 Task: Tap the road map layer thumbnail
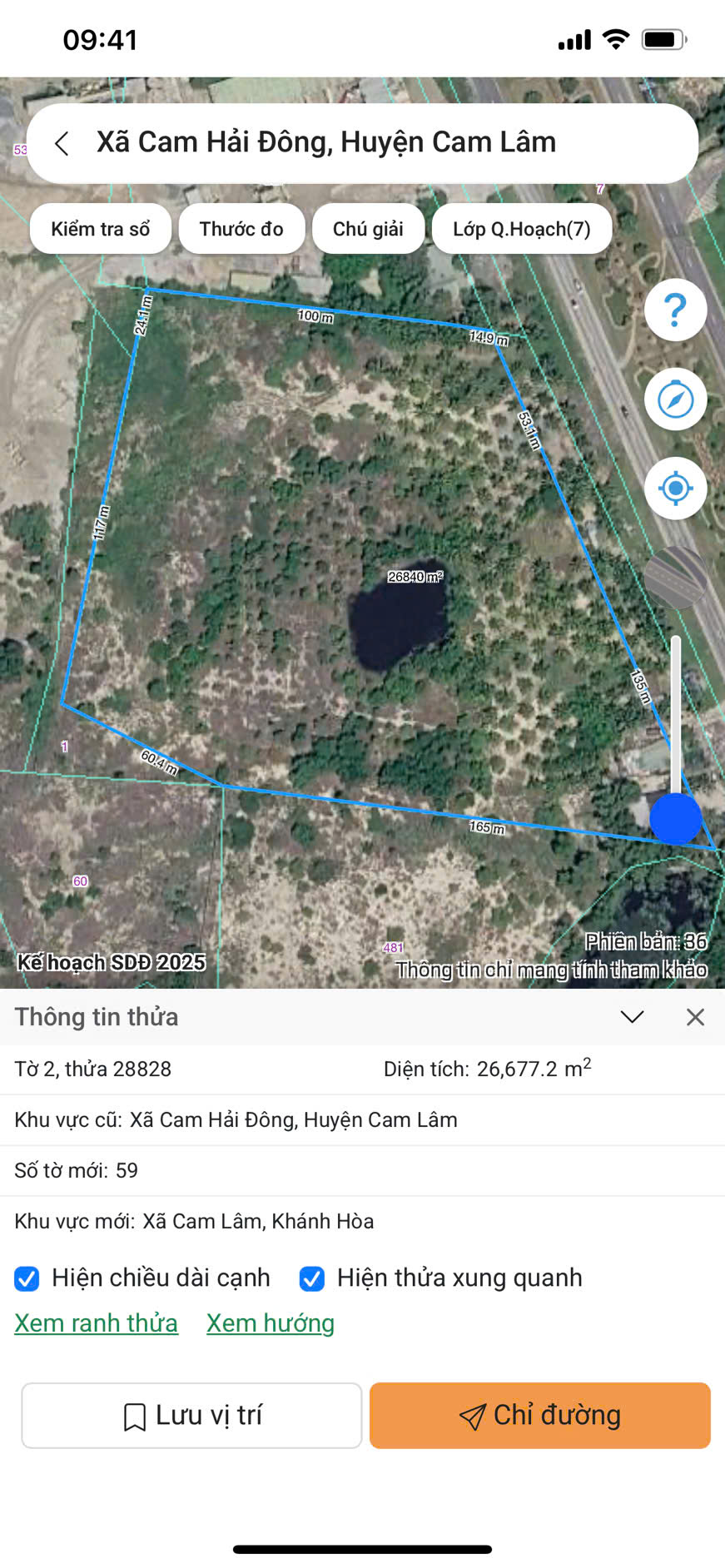pyautogui.click(x=676, y=577)
